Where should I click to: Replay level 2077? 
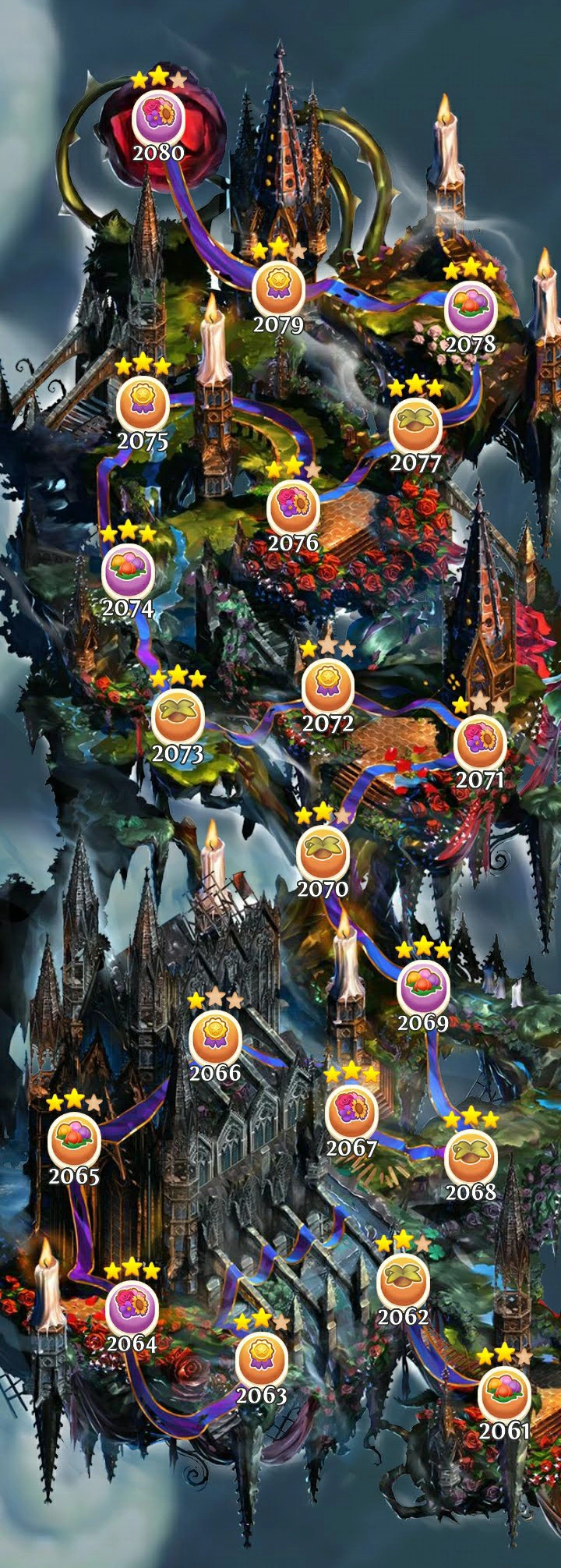pos(415,426)
